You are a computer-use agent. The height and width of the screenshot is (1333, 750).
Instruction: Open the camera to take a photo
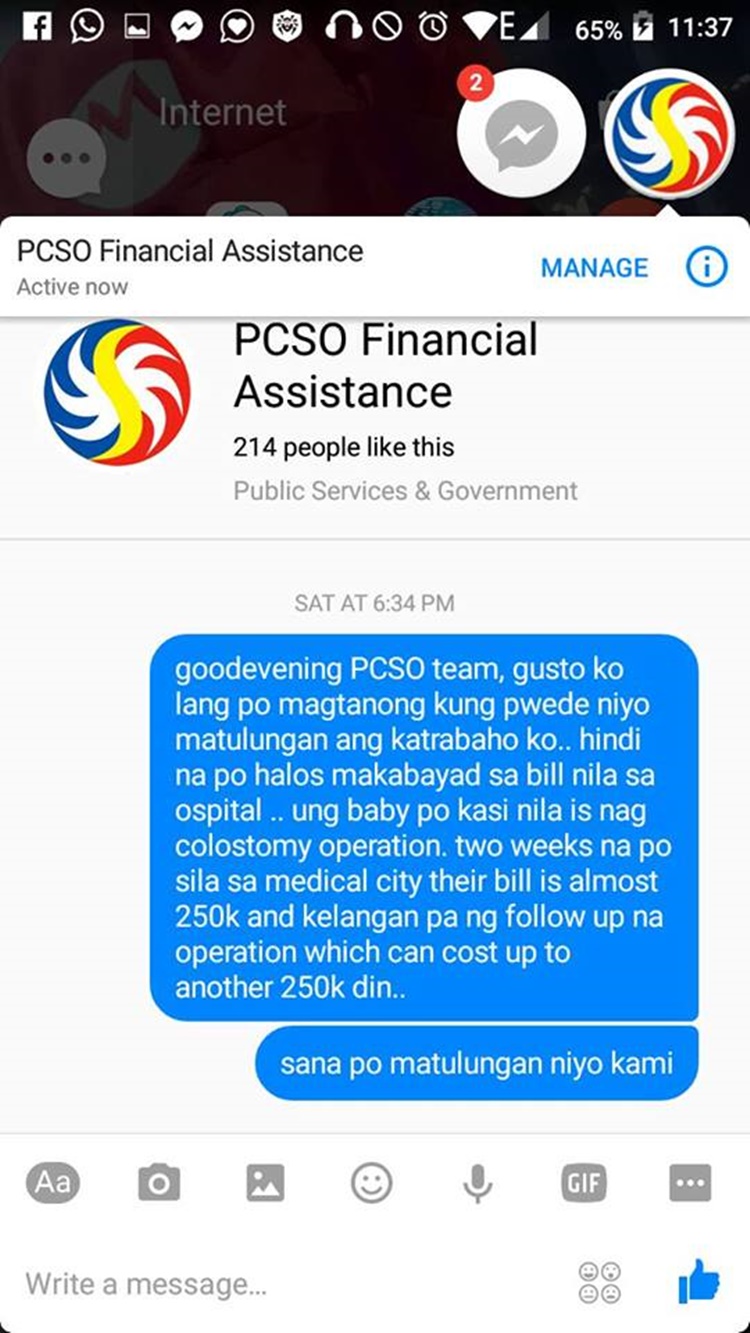click(x=159, y=1184)
